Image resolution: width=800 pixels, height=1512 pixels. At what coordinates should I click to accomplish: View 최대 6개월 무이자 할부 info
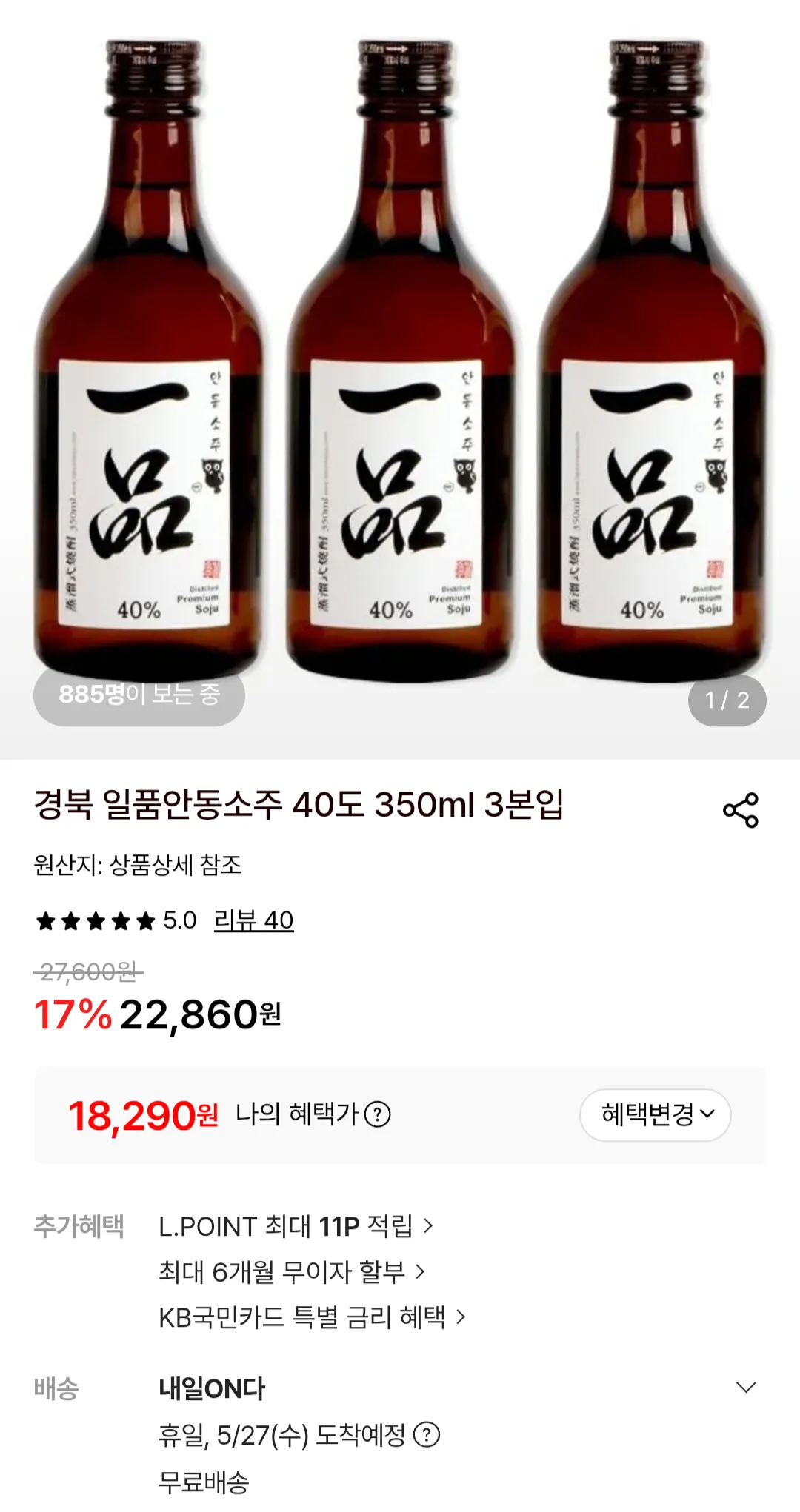pyautogui.click(x=292, y=1272)
